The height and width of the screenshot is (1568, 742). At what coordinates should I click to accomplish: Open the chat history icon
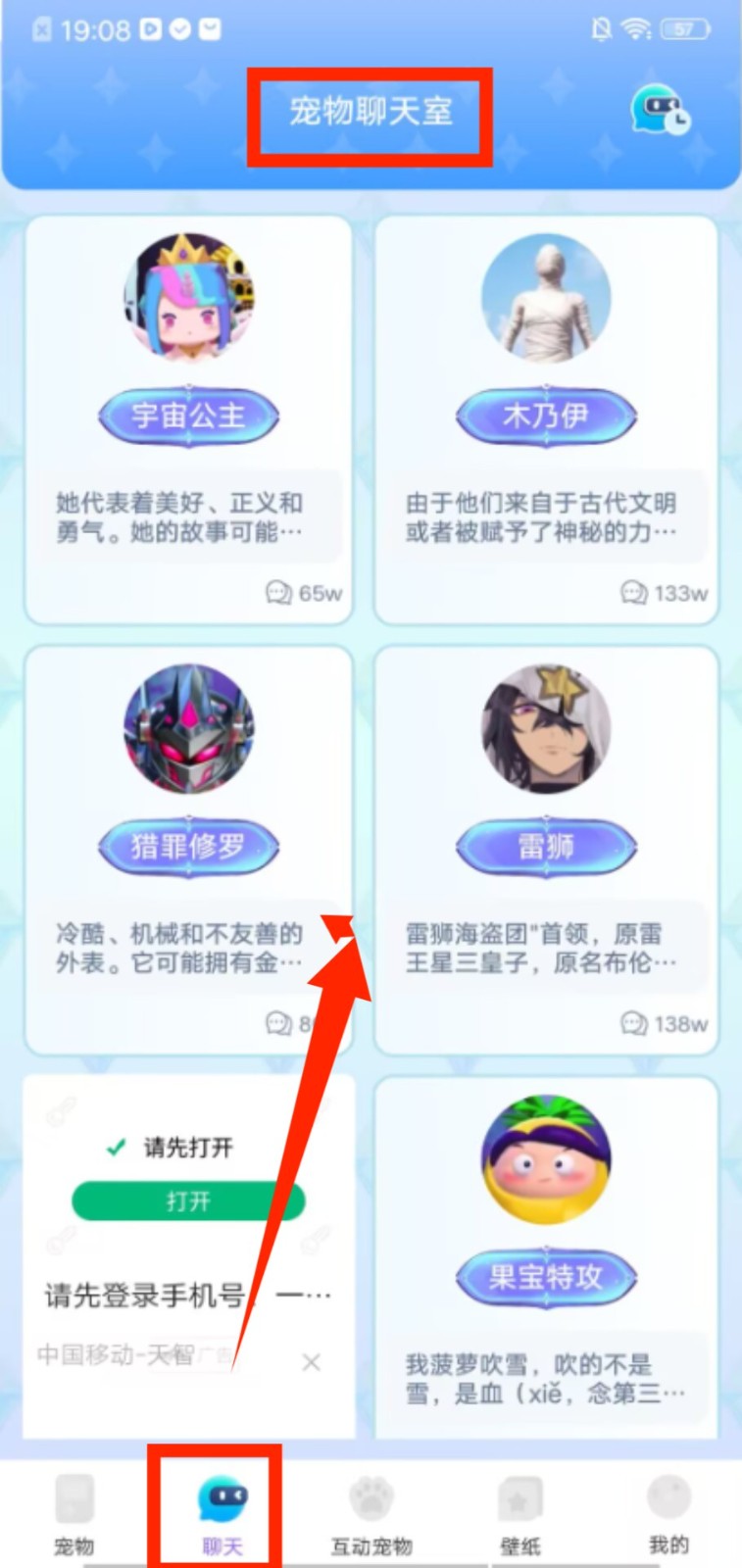659,110
